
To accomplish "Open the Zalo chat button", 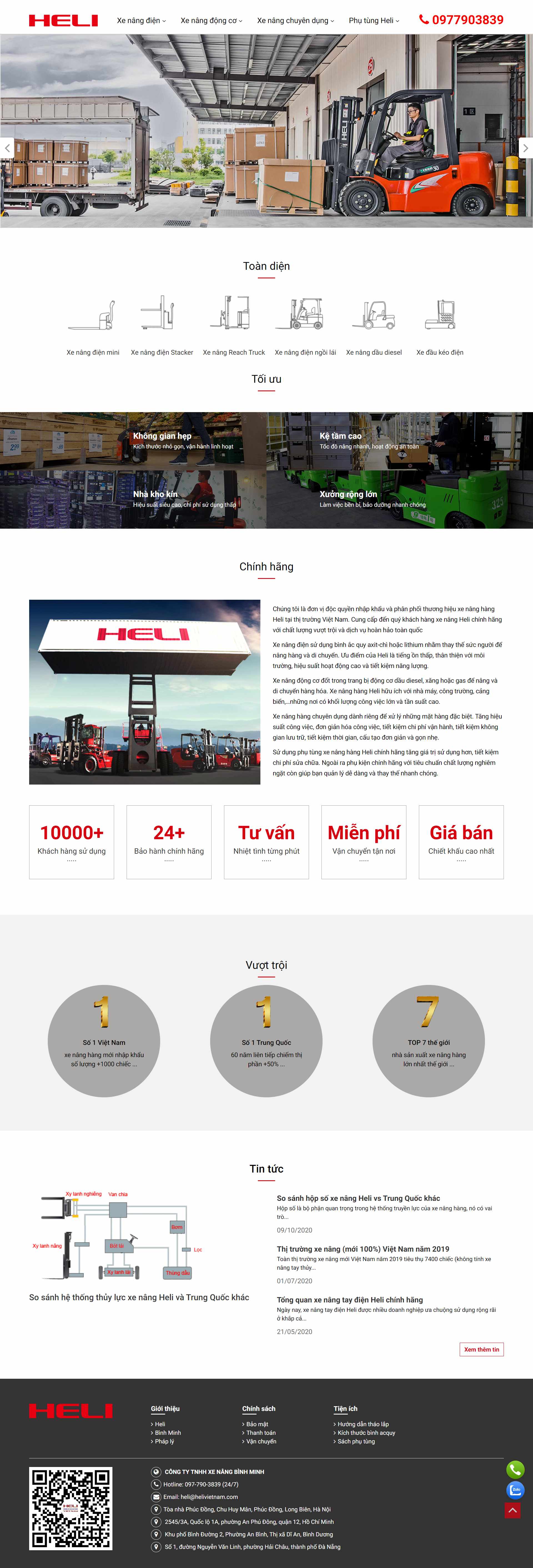I will [515, 1489].
